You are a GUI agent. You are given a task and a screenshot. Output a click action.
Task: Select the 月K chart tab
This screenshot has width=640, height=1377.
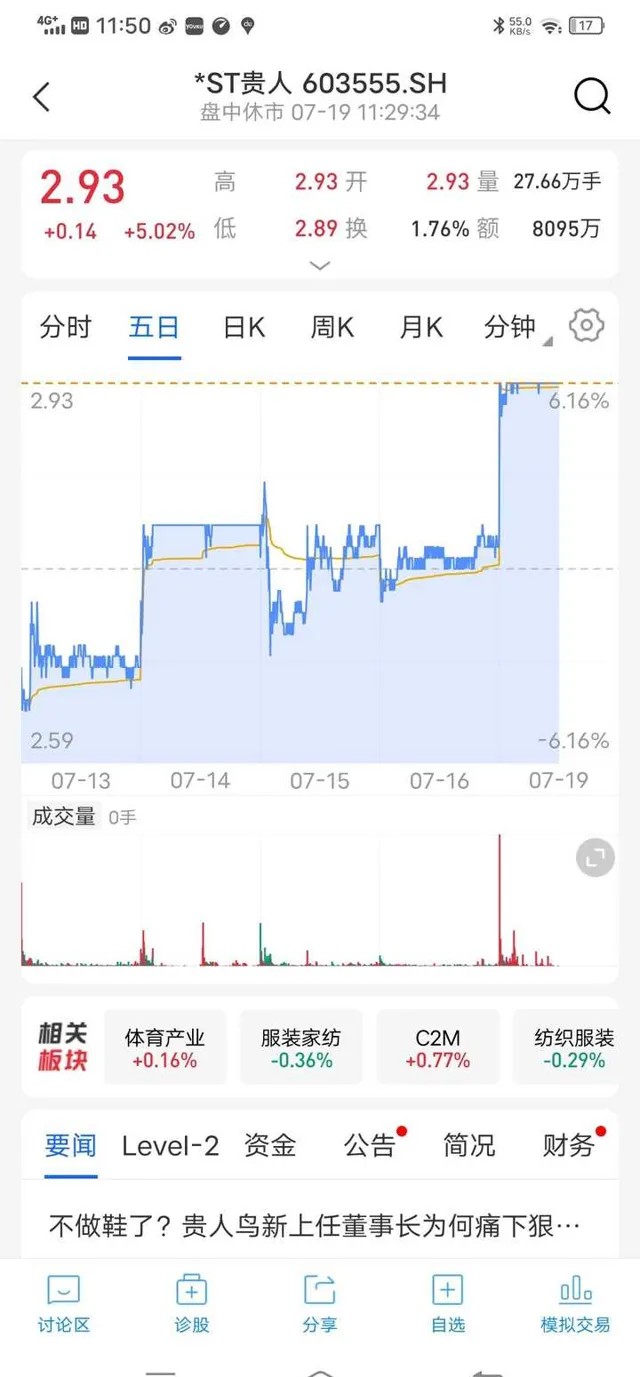tap(421, 327)
